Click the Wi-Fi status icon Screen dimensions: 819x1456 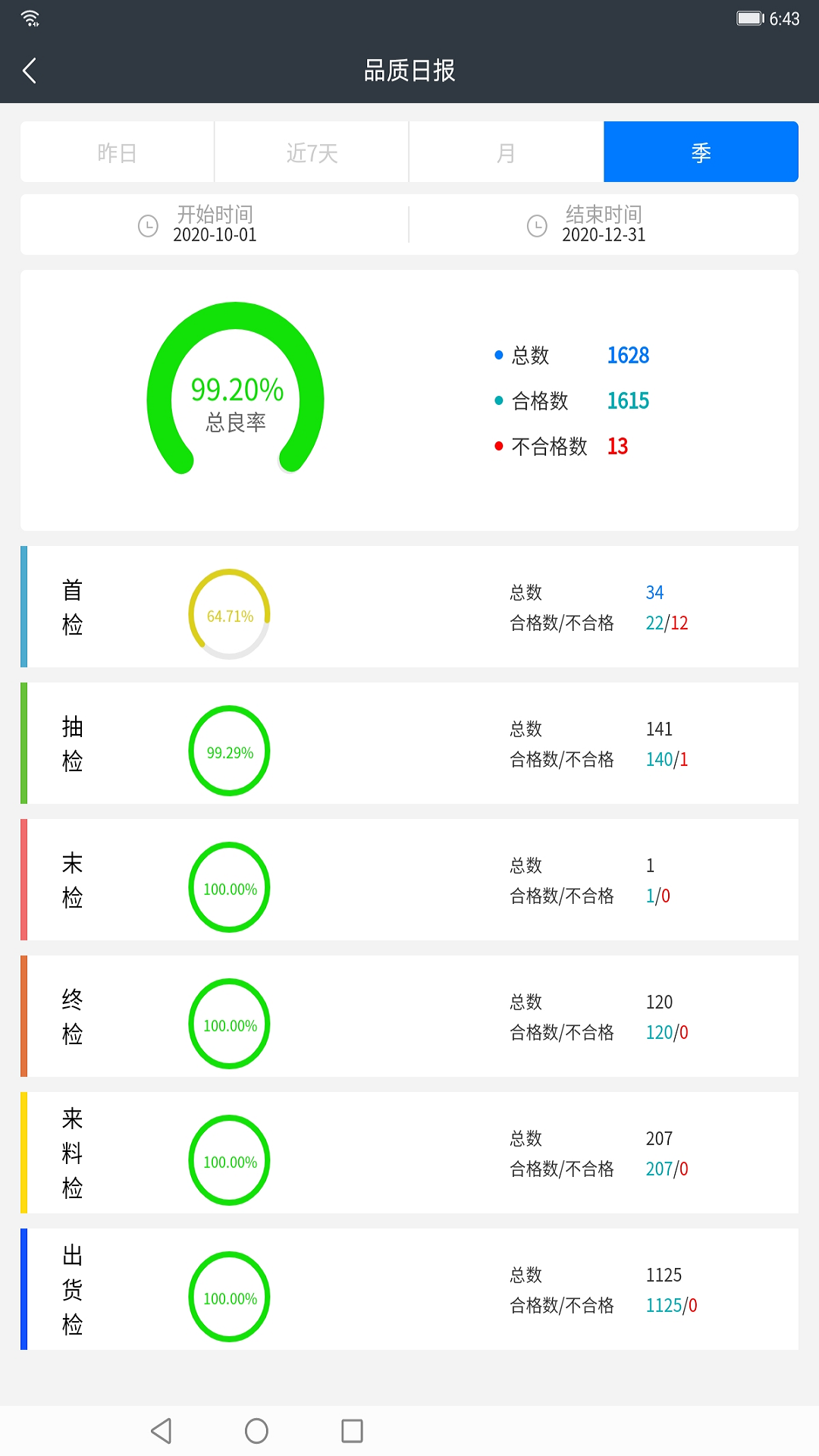click(30, 17)
